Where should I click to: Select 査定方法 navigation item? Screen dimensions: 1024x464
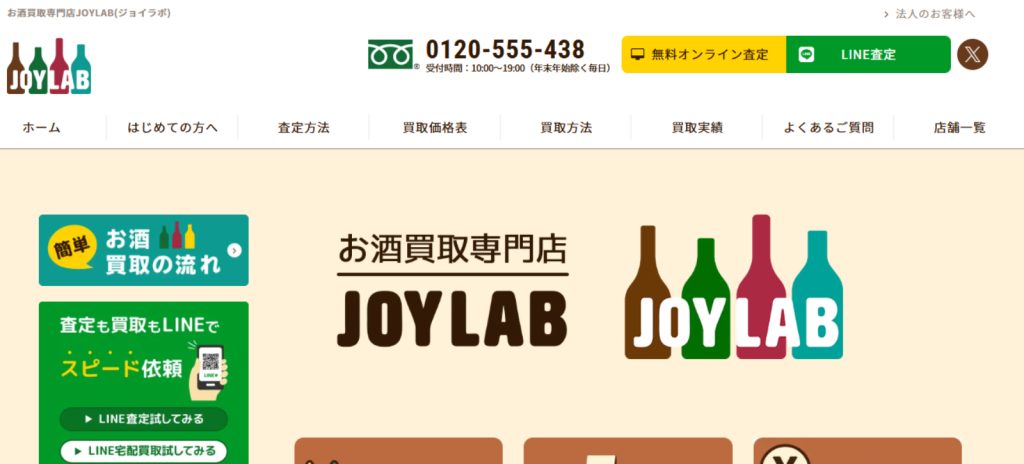coord(303,127)
